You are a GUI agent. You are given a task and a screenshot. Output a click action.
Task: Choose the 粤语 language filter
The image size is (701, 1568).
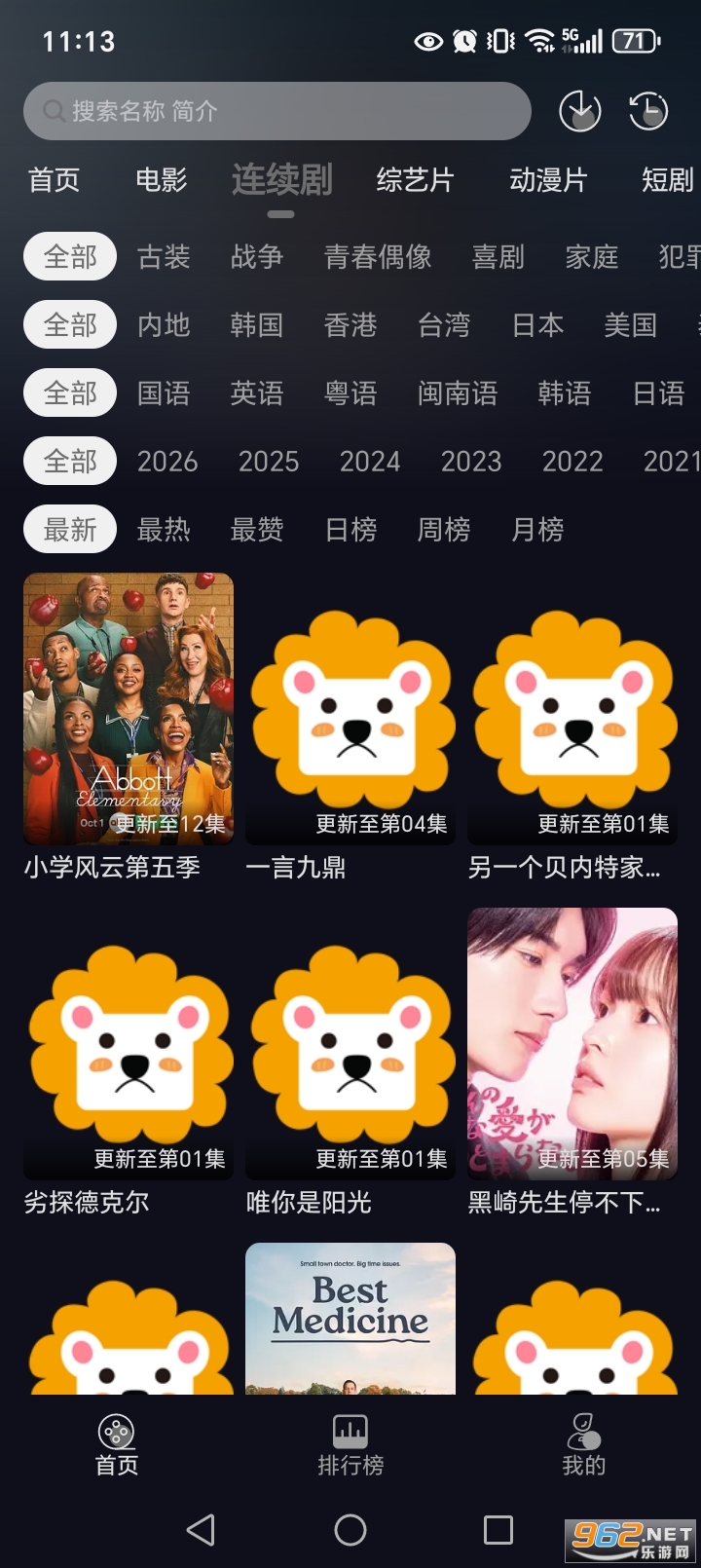[350, 393]
